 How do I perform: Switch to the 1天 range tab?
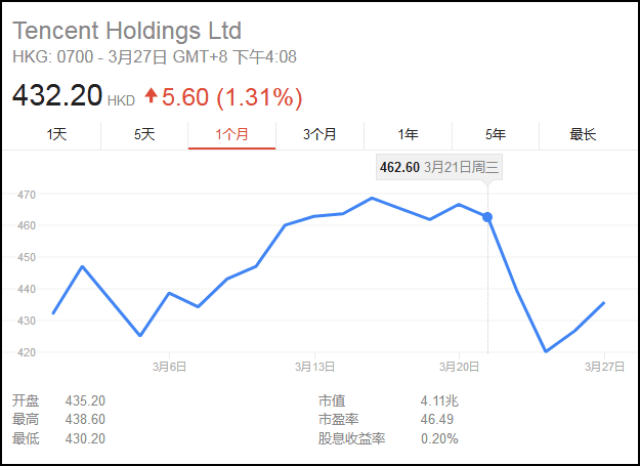pos(57,135)
